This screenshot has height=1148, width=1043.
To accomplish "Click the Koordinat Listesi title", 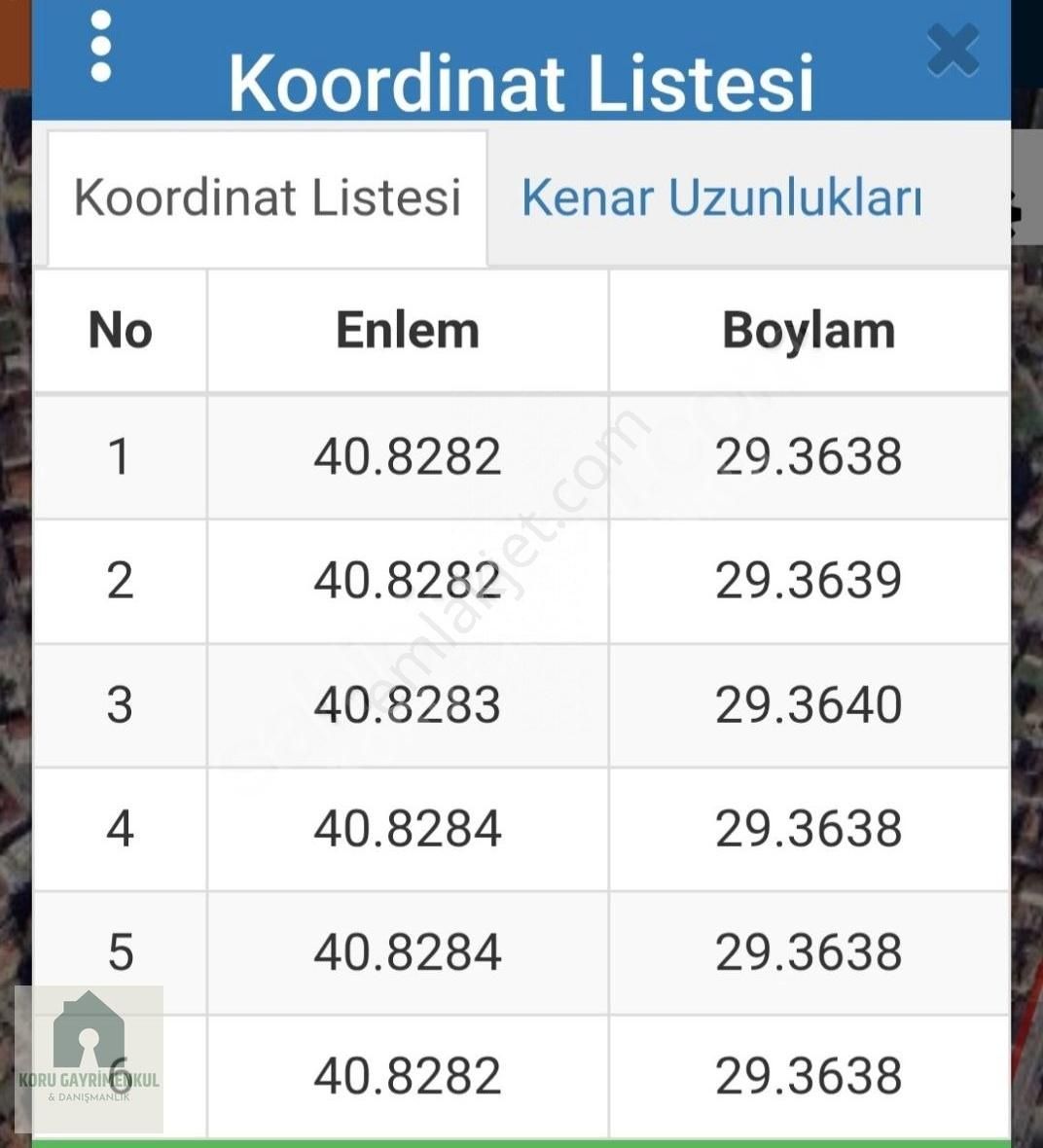I will pos(525,85).
